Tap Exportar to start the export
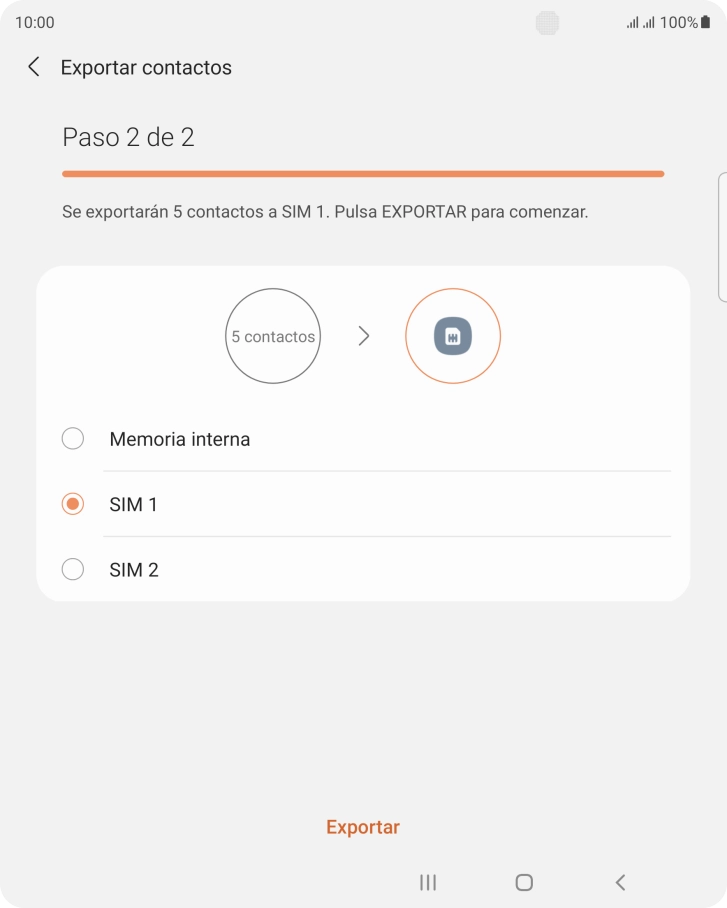 tap(363, 827)
